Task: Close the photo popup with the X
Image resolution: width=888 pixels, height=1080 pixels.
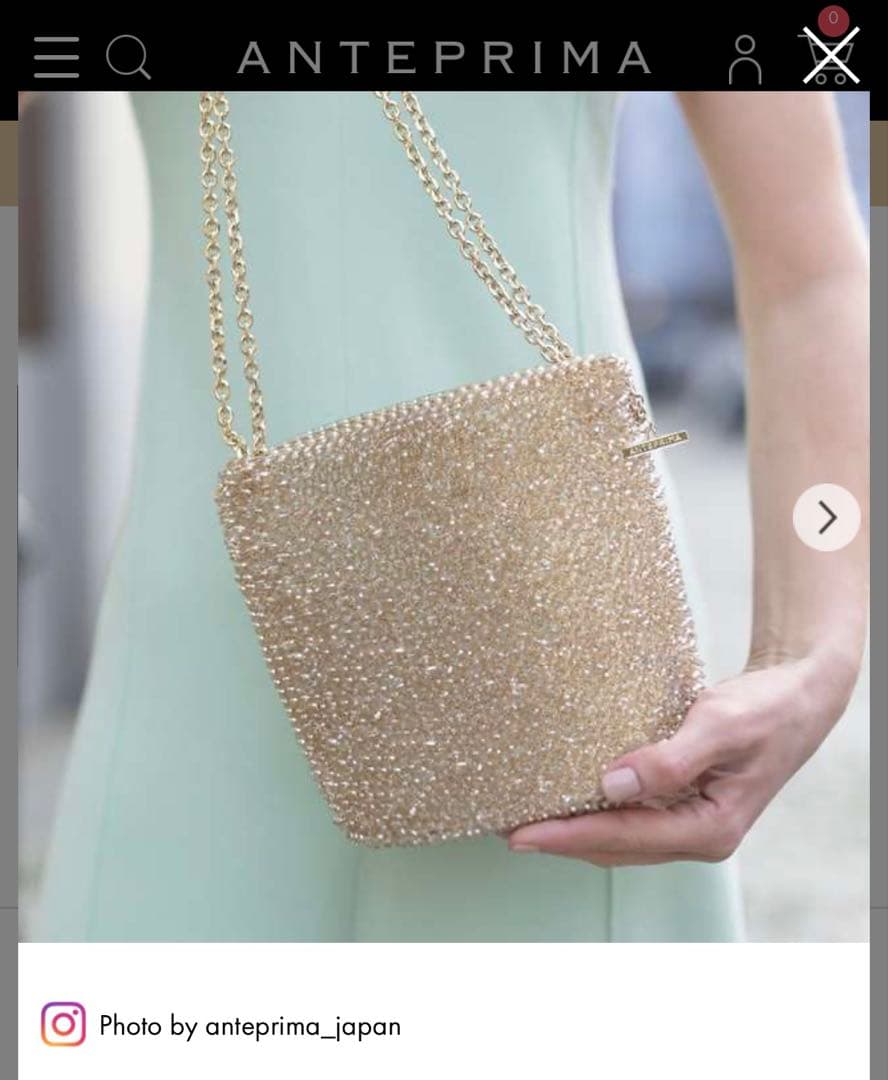Action: pyautogui.click(x=831, y=56)
